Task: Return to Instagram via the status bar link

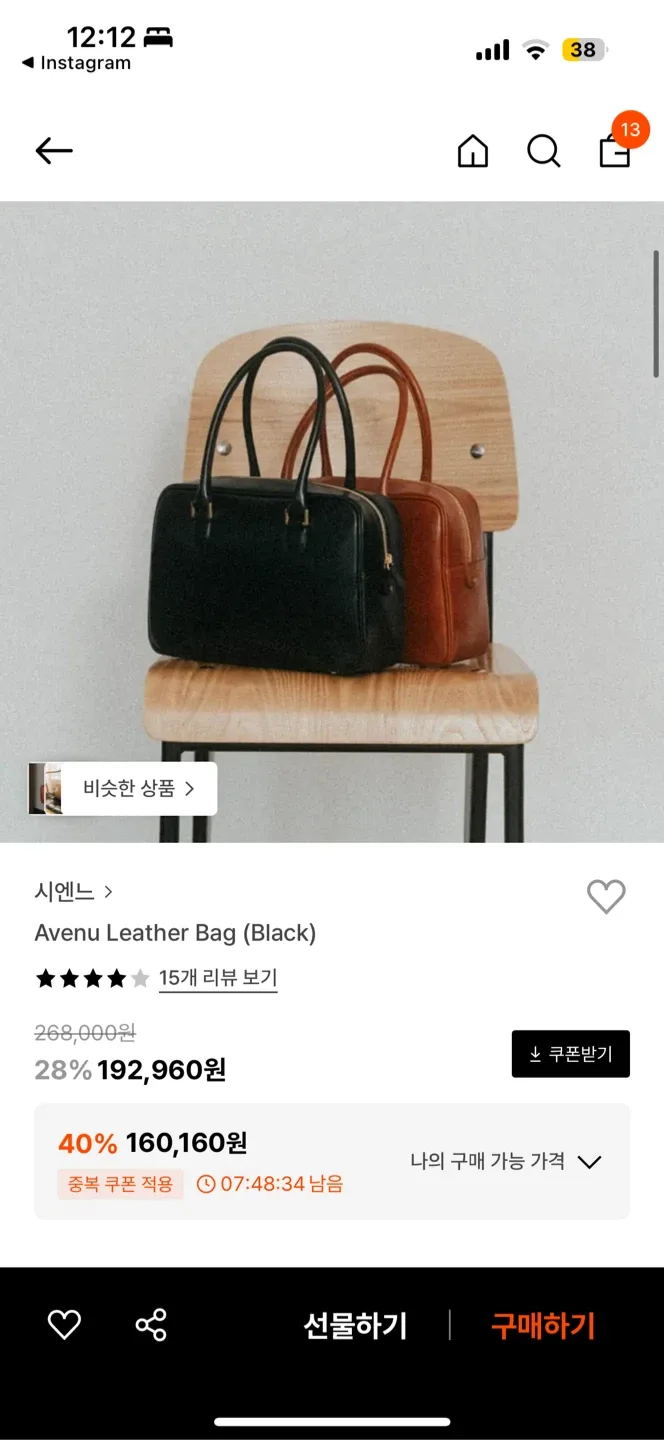Action: (x=76, y=63)
